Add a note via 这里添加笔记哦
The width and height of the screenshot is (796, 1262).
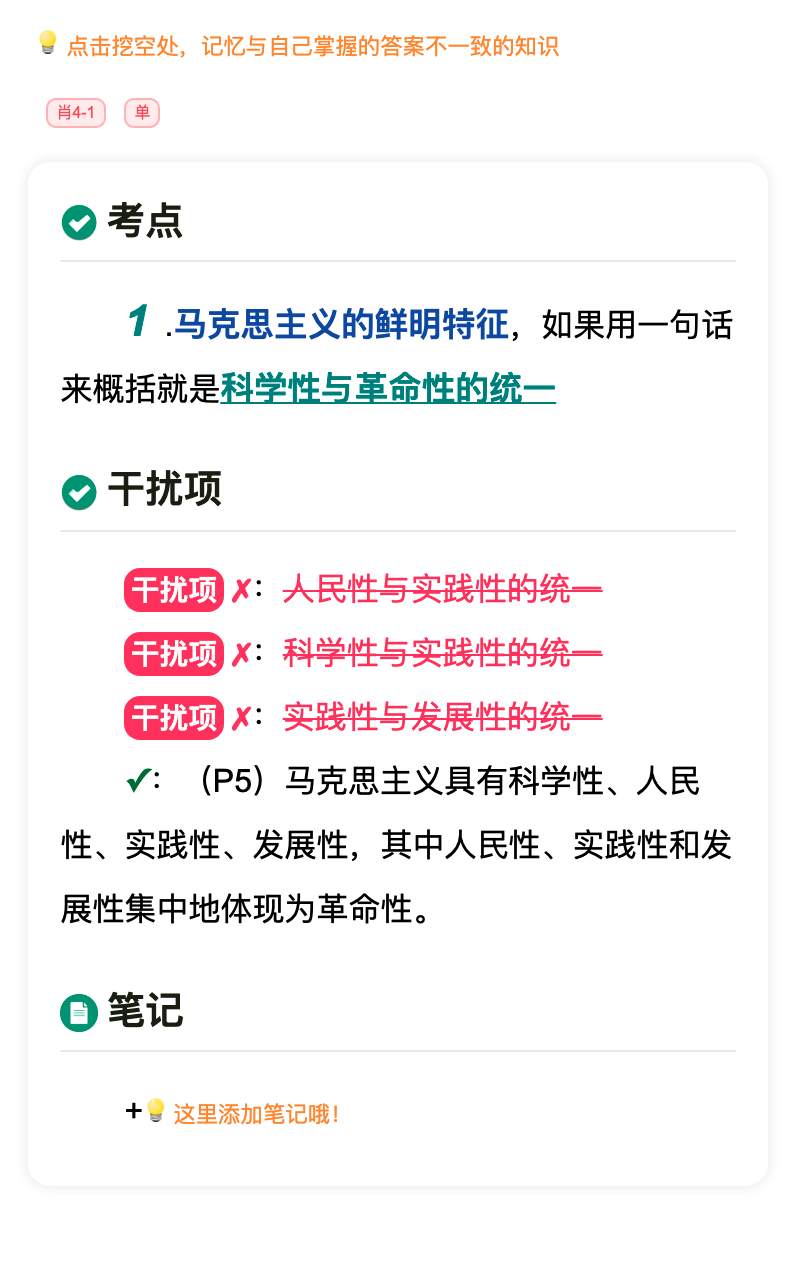(256, 1114)
